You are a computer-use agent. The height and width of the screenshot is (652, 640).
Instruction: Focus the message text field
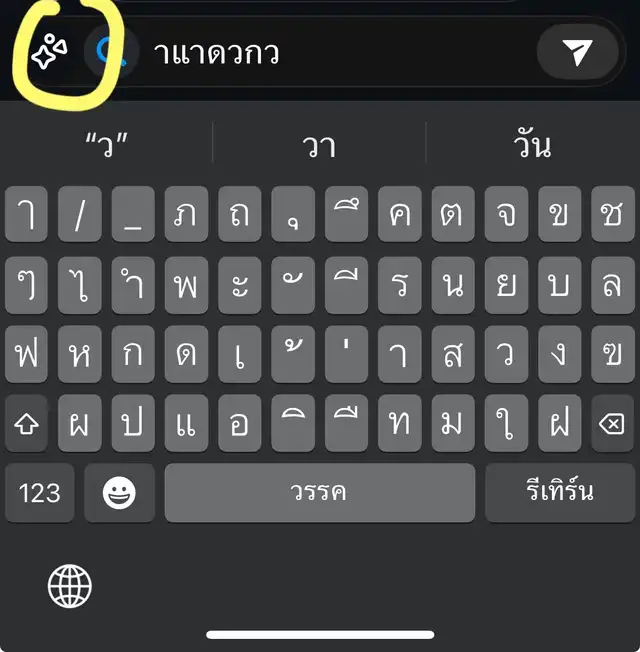(x=330, y=53)
